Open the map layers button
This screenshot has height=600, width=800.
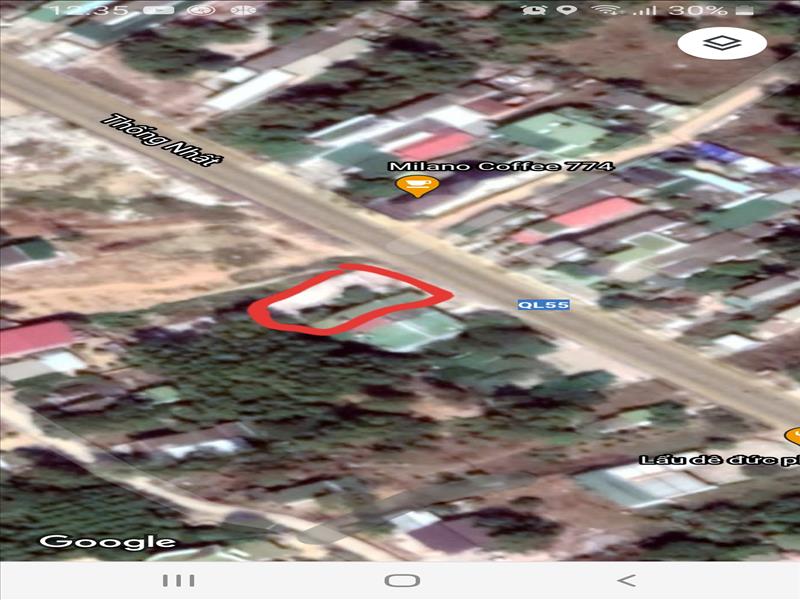(722, 43)
